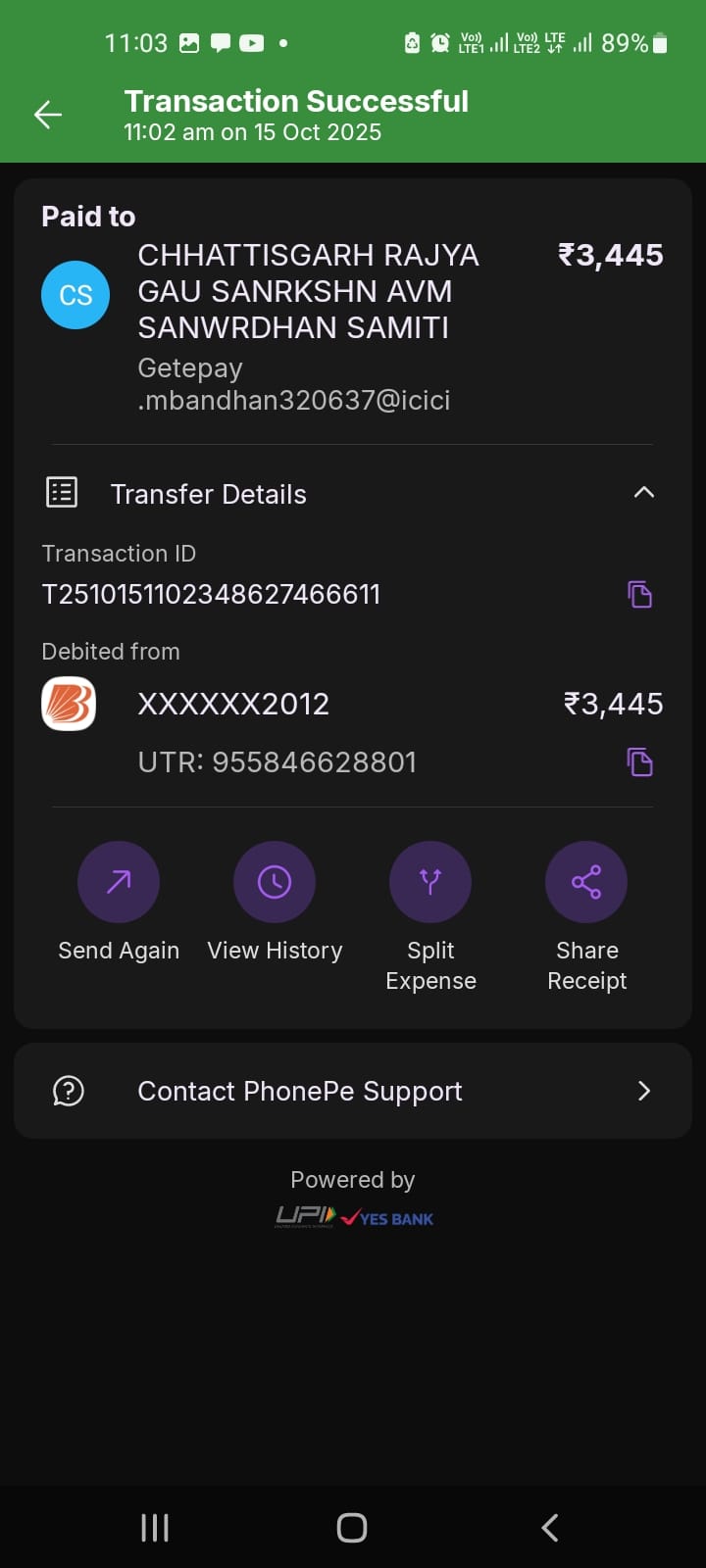Image resolution: width=706 pixels, height=1568 pixels.
Task: Go back from the Transaction Successful screen
Action: coord(48,115)
